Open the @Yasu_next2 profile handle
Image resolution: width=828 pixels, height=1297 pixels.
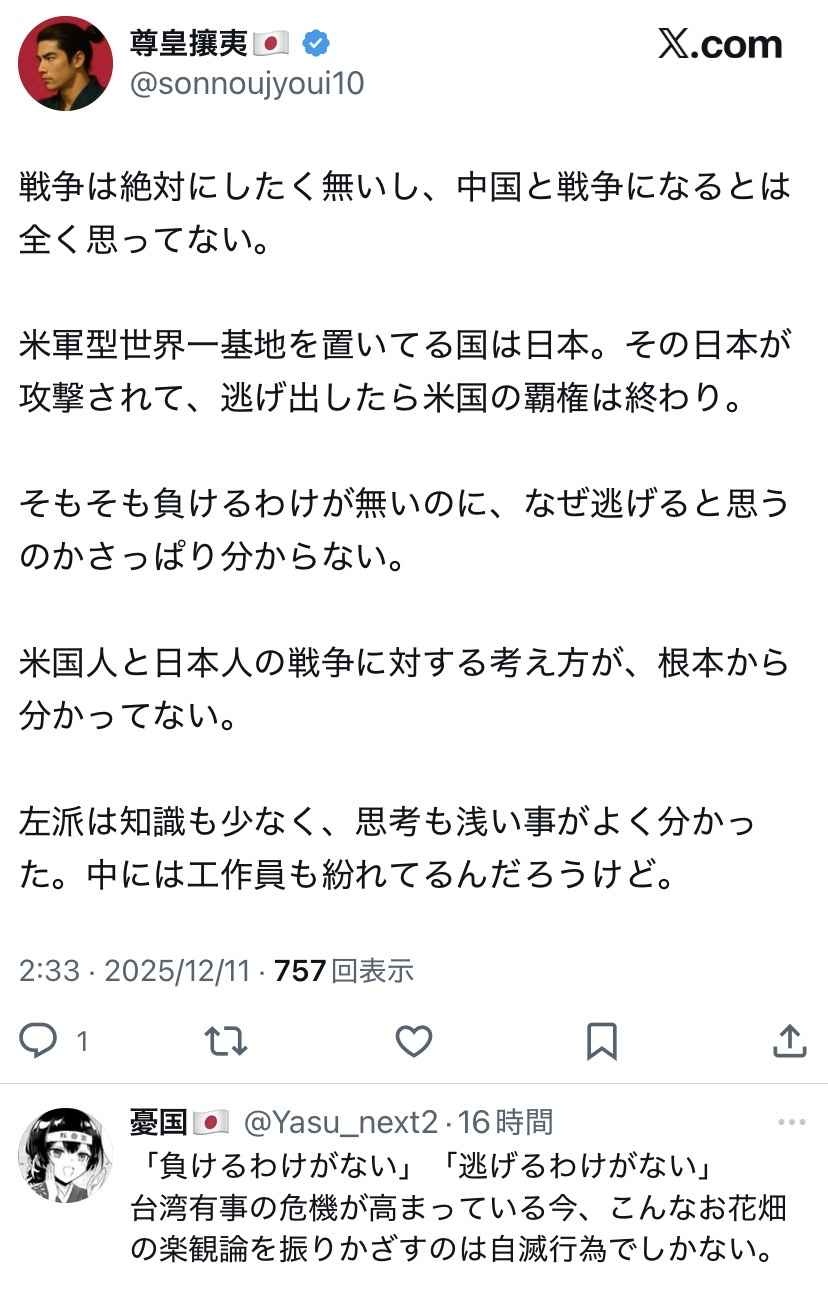pyautogui.click(x=341, y=1122)
